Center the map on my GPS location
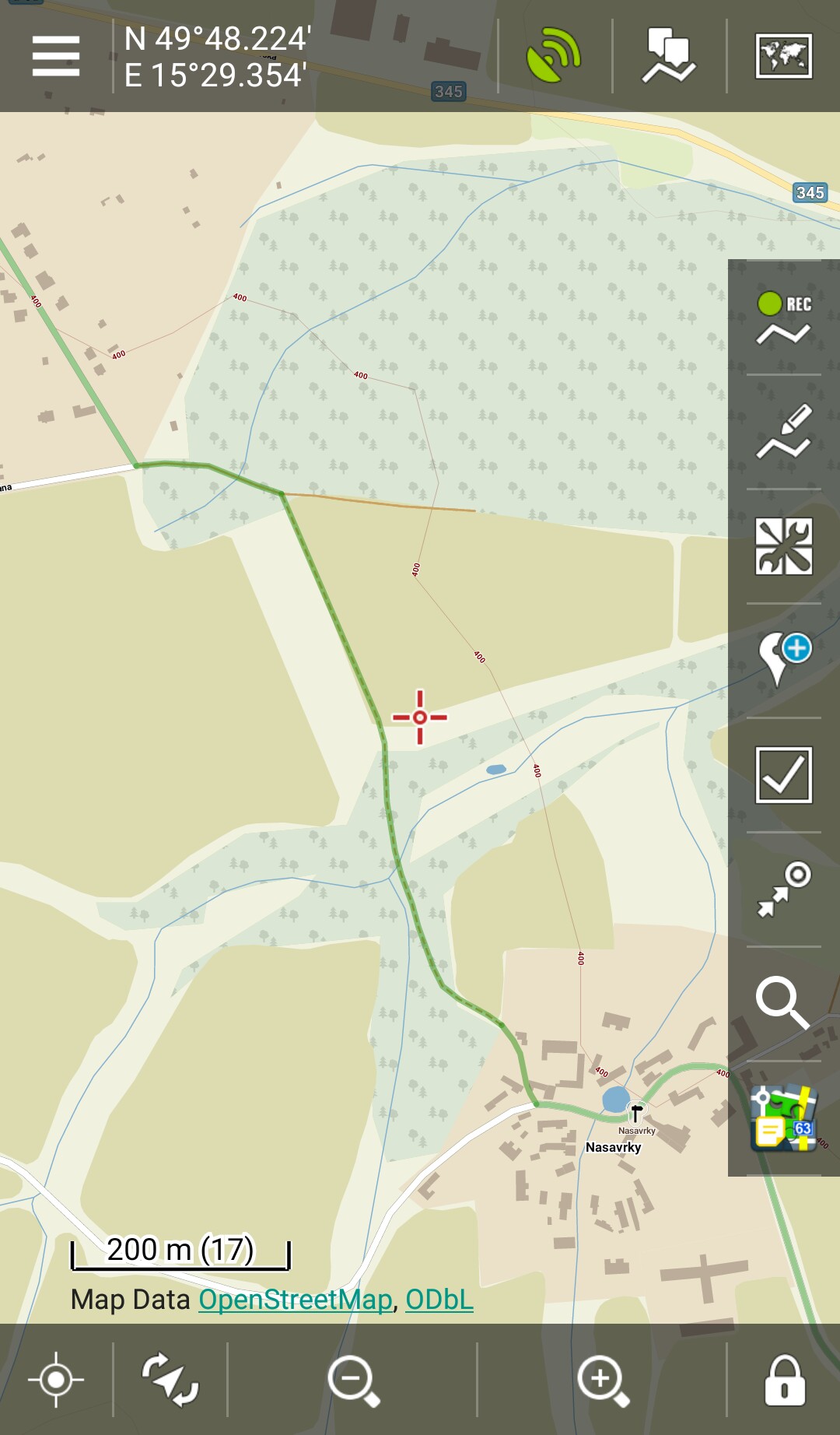This screenshot has height=1435, width=840. coord(56,1380)
